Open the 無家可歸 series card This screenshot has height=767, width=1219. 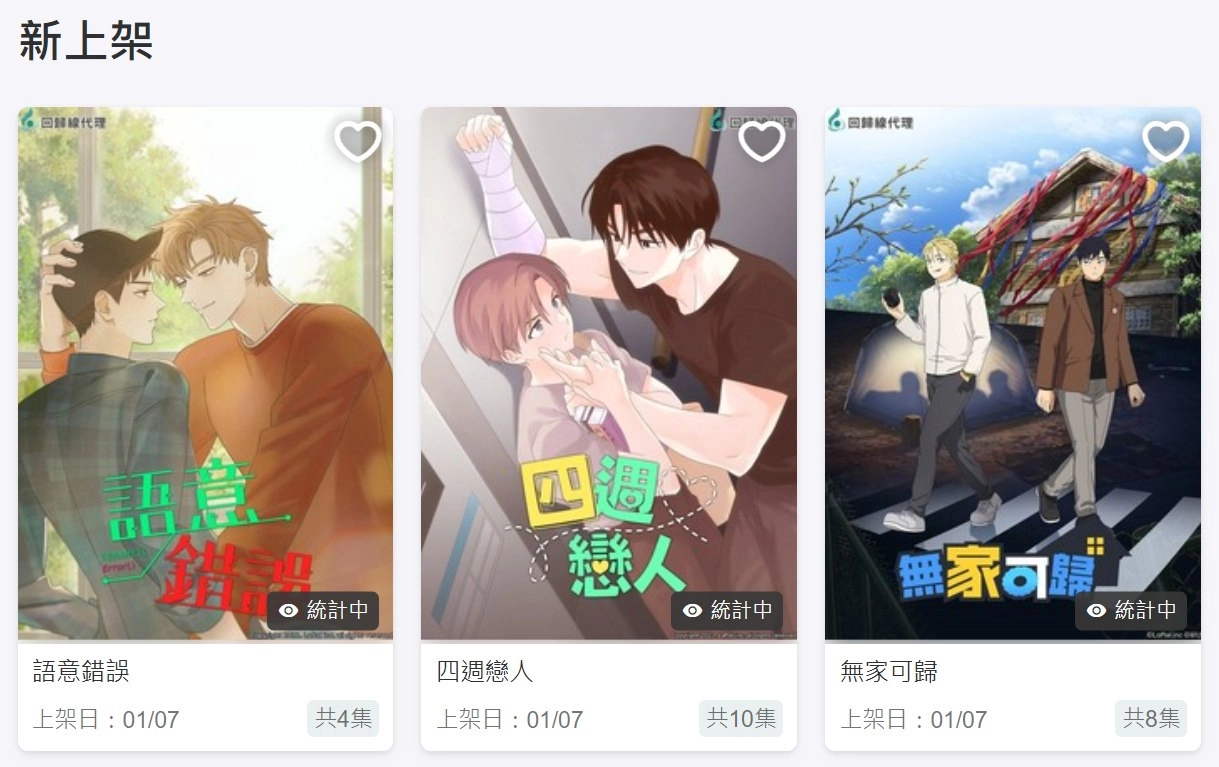[1012, 400]
